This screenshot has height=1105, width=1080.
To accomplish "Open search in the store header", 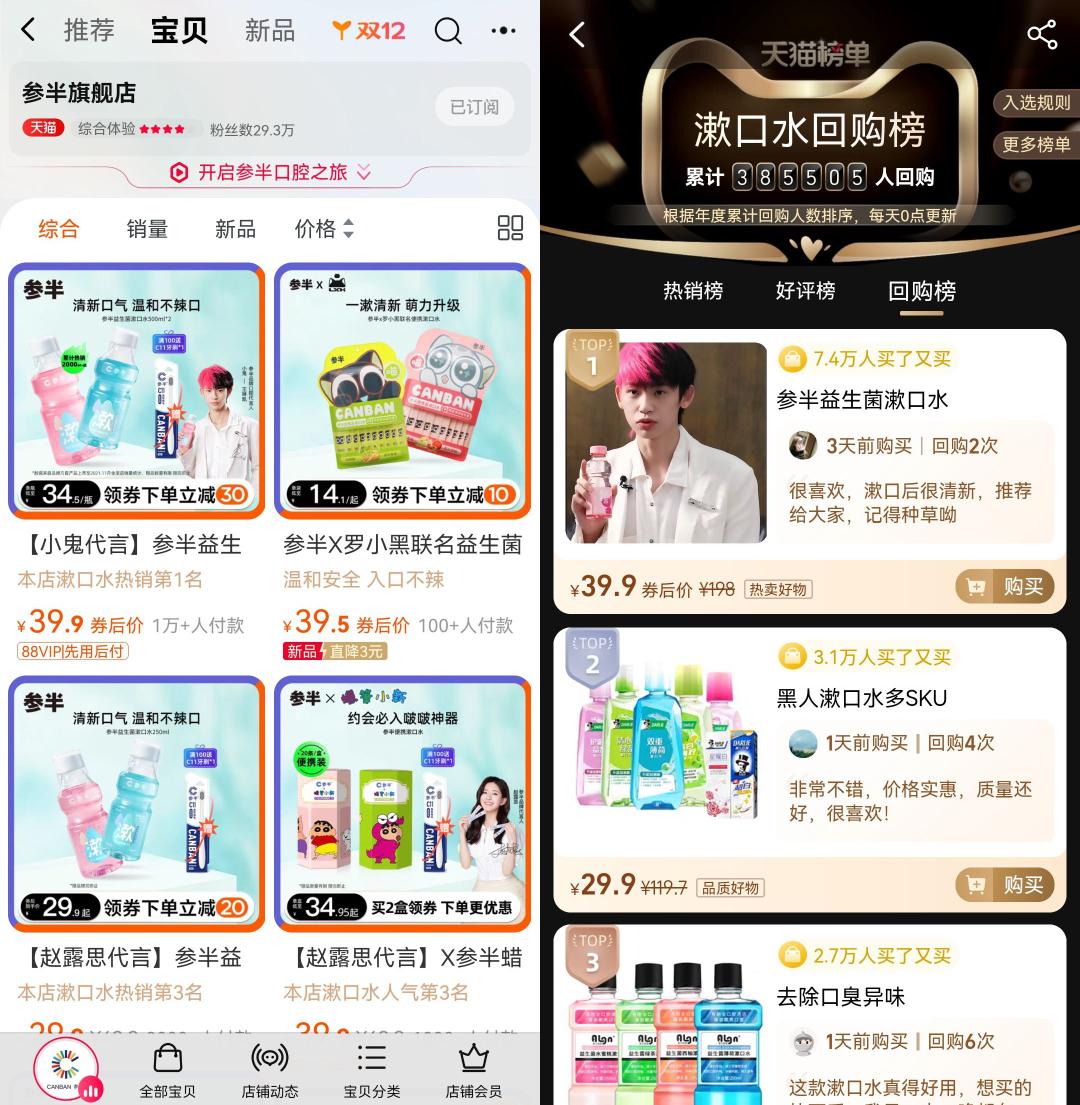I will [x=448, y=31].
